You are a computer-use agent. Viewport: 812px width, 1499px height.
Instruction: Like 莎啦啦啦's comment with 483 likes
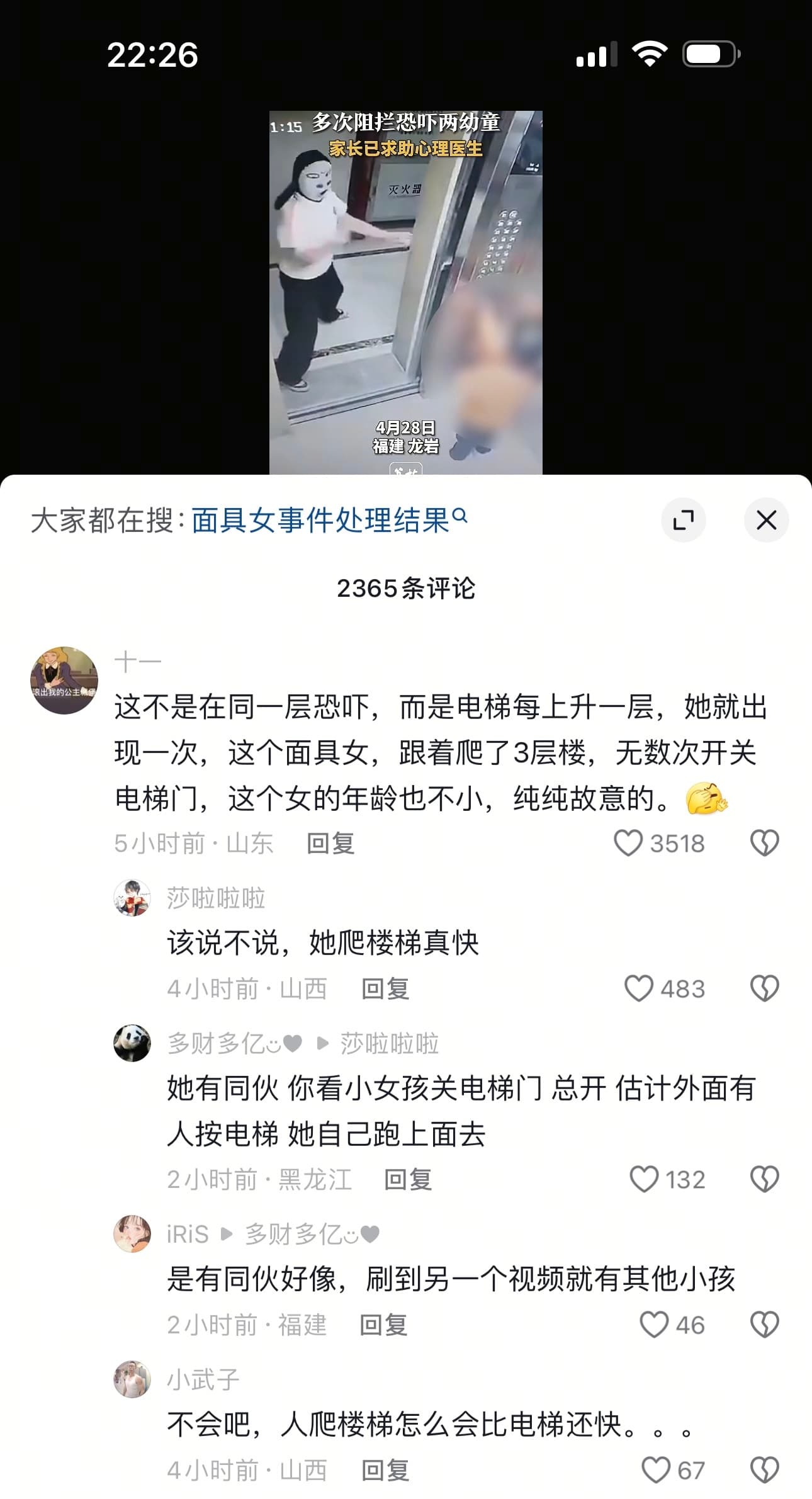pyautogui.click(x=638, y=988)
